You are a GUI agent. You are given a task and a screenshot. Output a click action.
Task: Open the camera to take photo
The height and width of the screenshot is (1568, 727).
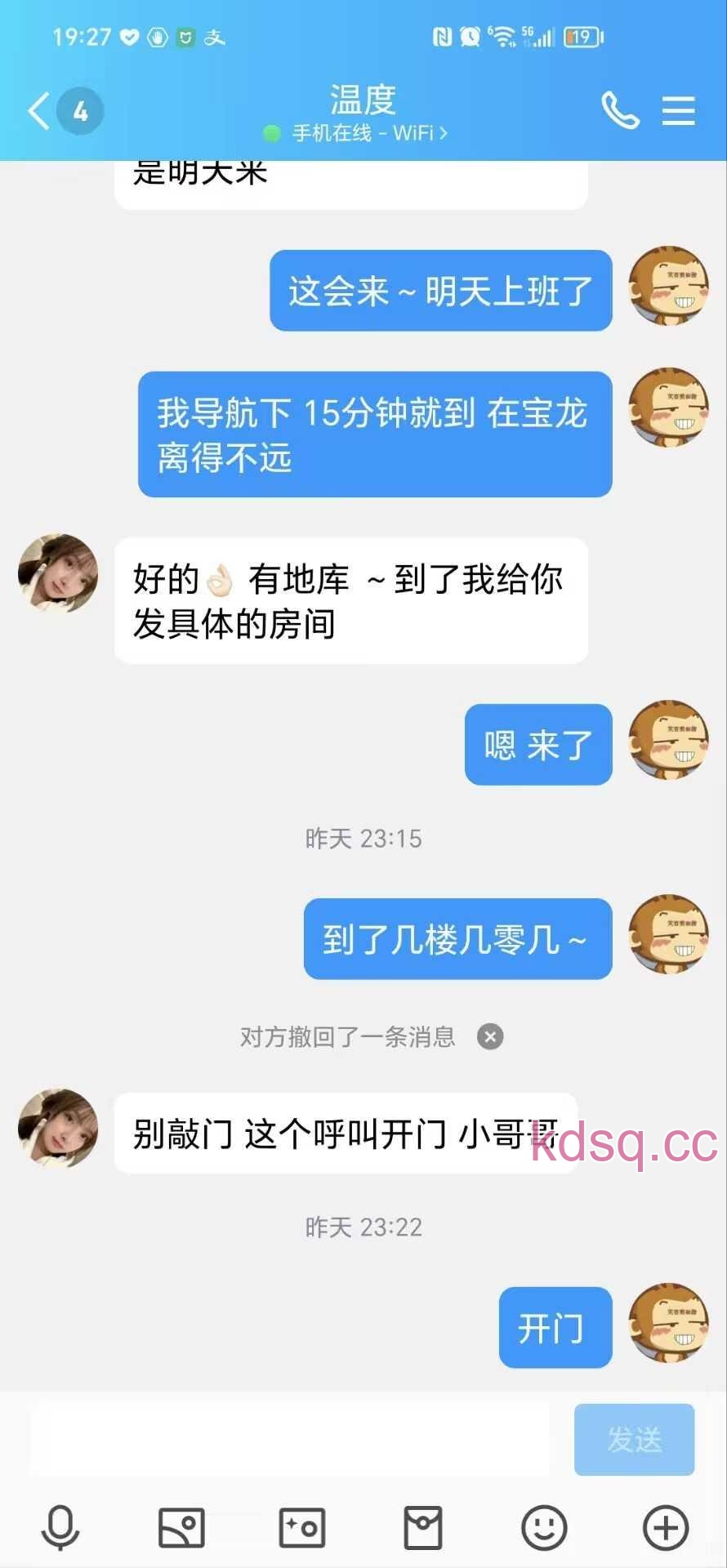302,1527
